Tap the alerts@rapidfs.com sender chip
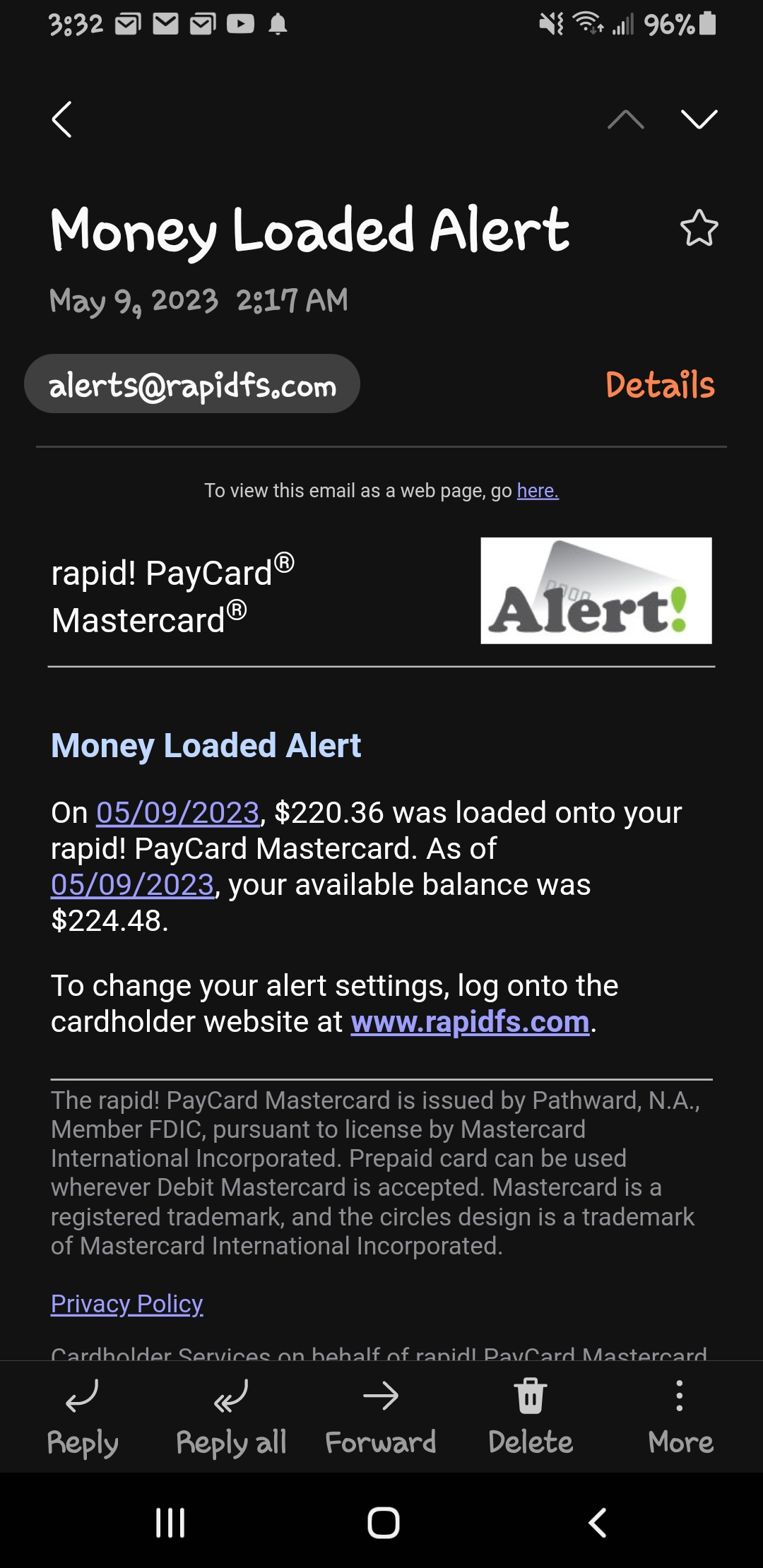This screenshot has width=763, height=1568. (192, 384)
